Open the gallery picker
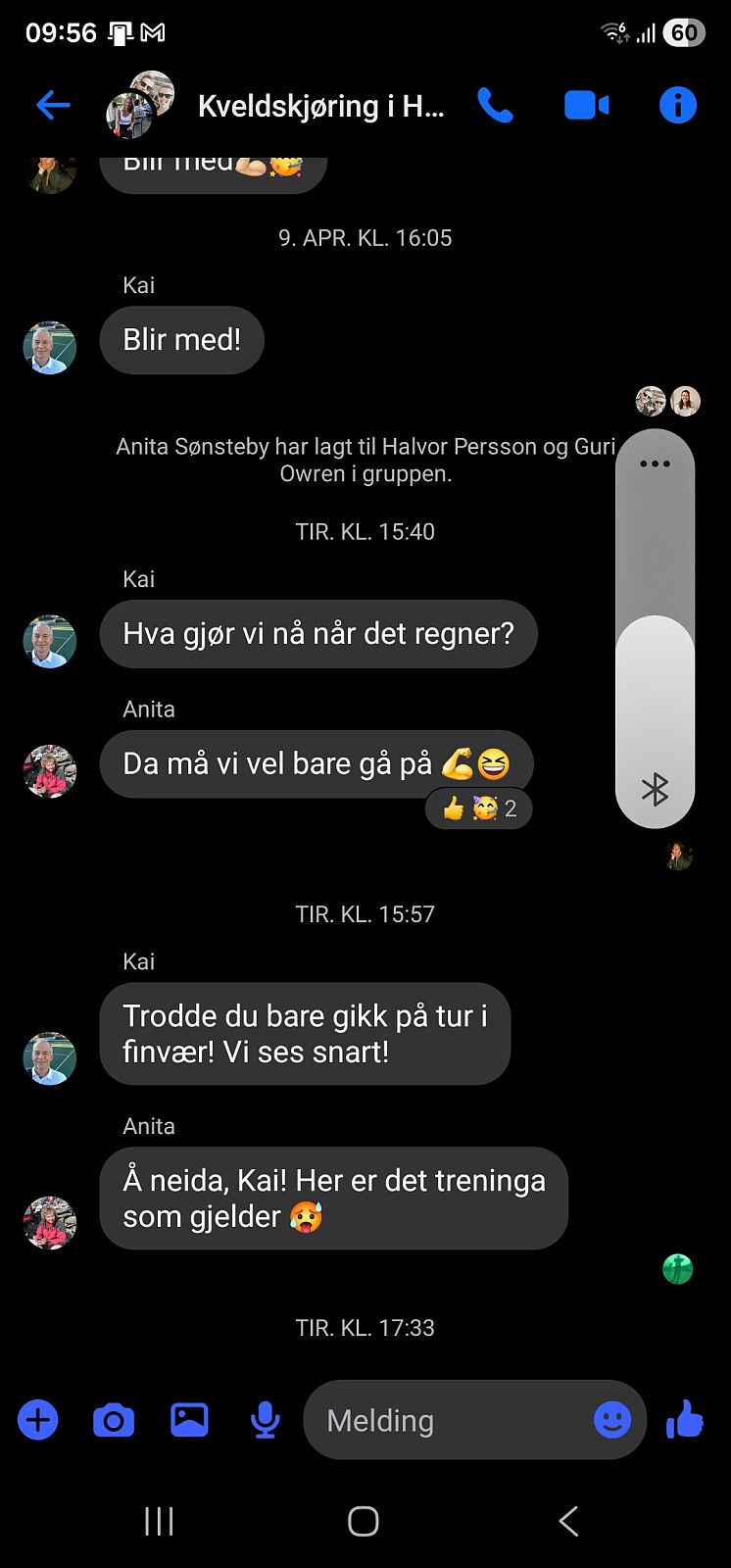The height and width of the screenshot is (1568, 731). [x=189, y=1420]
